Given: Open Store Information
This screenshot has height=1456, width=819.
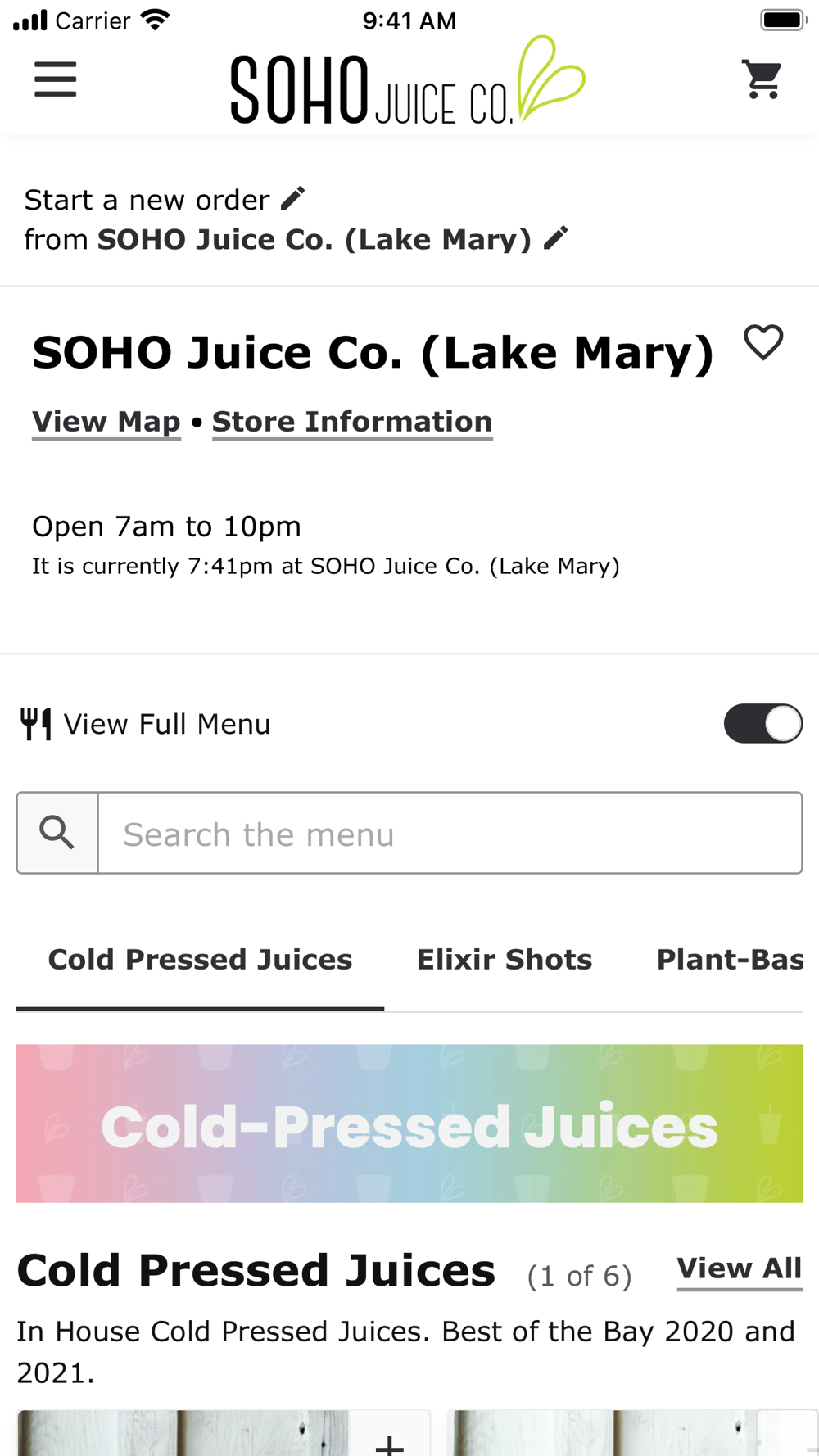Looking at the screenshot, I should point(352,422).
